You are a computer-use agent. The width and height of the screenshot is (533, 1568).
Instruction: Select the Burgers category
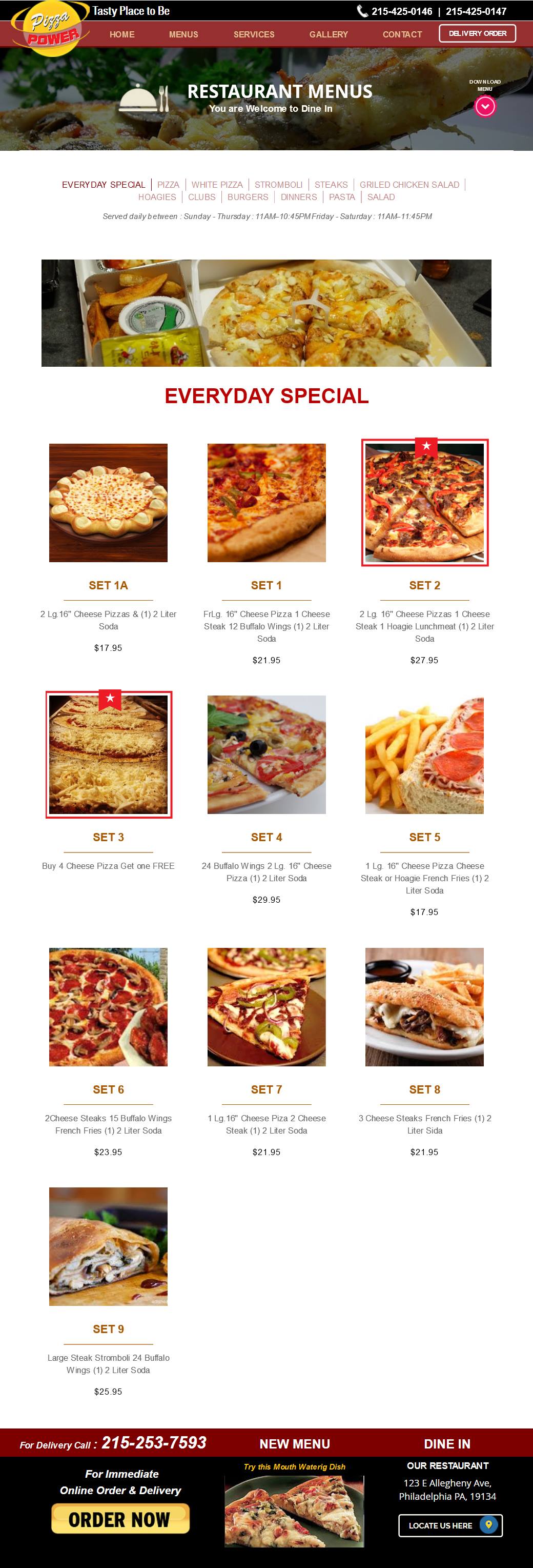[x=248, y=197]
